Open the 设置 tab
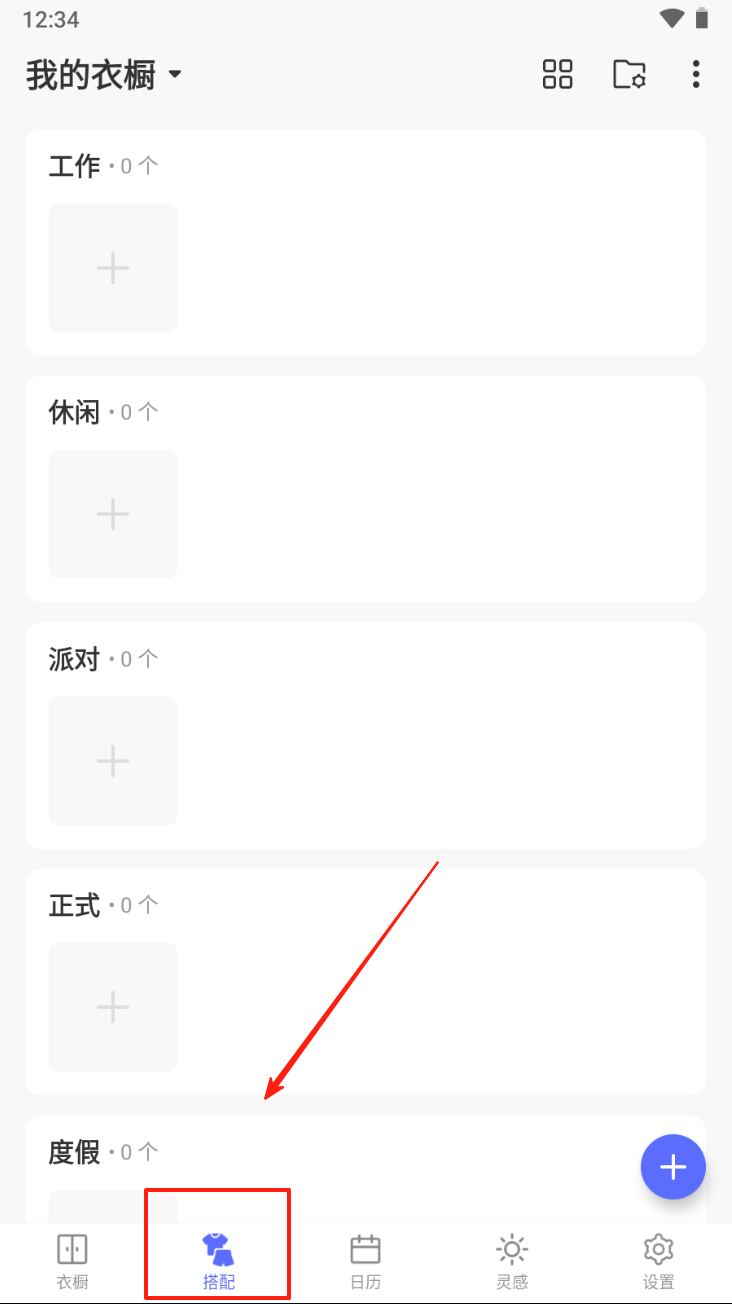This screenshot has height=1304, width=732. tap(658, 1261)
